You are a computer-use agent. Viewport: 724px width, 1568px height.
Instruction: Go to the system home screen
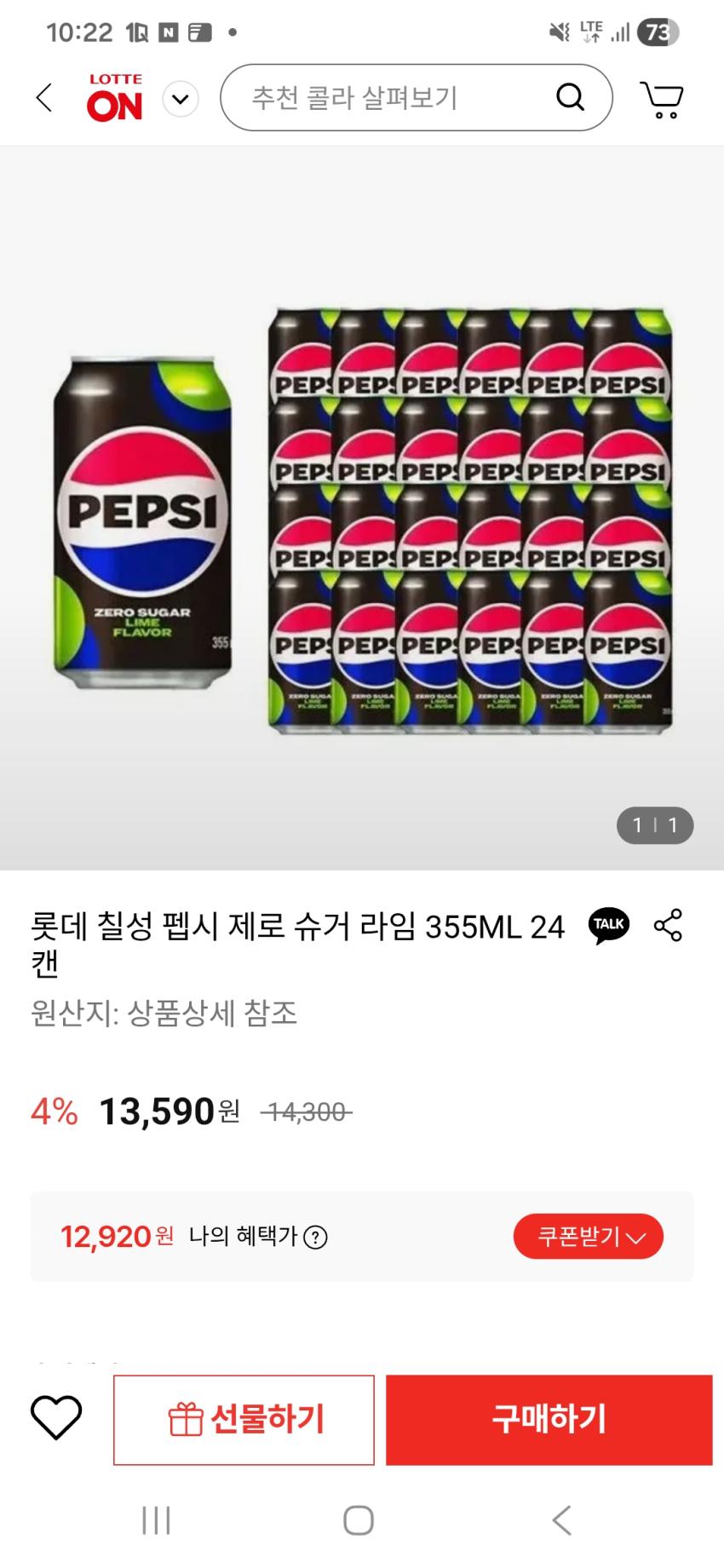click(x=359, y=1520)
